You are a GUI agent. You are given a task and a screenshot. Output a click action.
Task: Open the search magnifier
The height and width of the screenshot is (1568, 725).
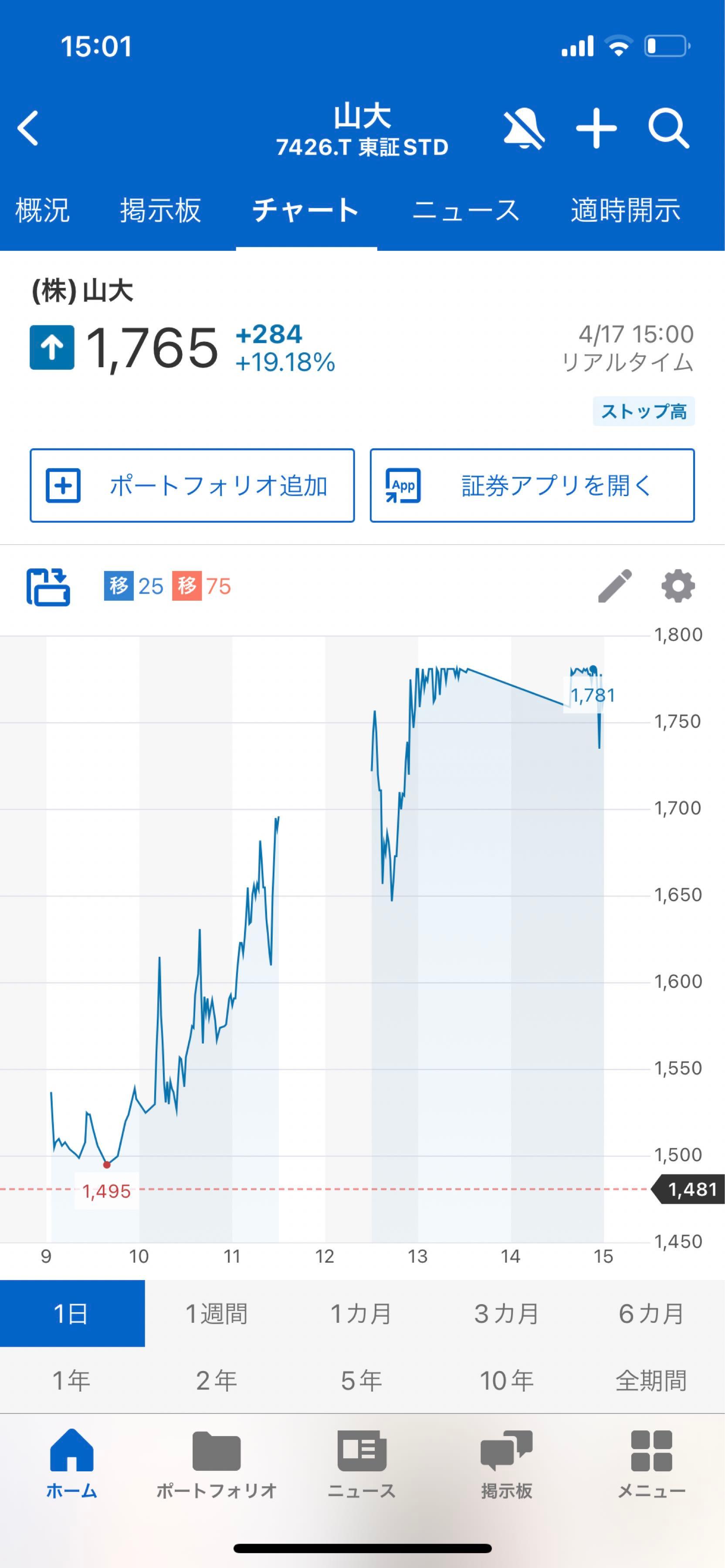coord(668,129)
